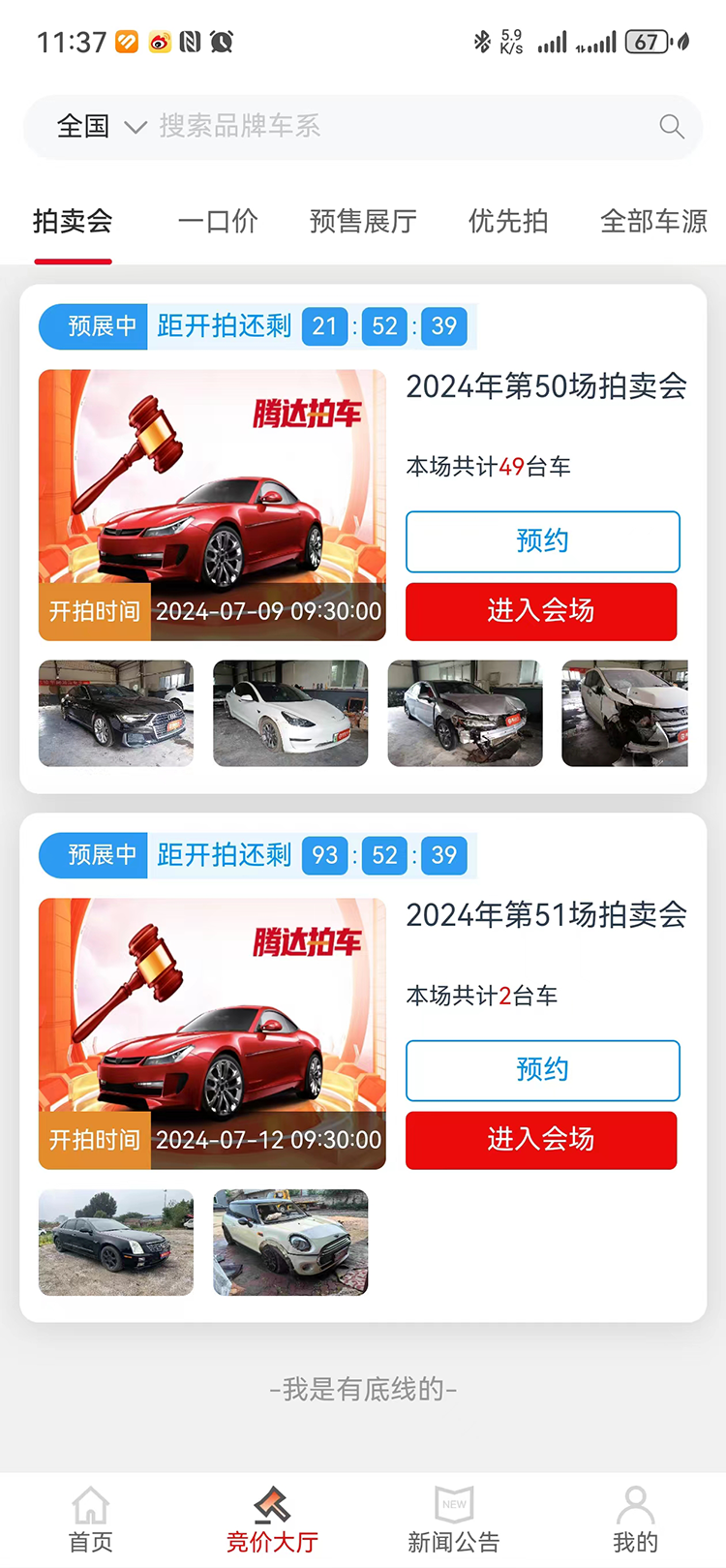Tap 预约 for the 第50场拍卖会
726x1568 pixels.
click(542, 541)
